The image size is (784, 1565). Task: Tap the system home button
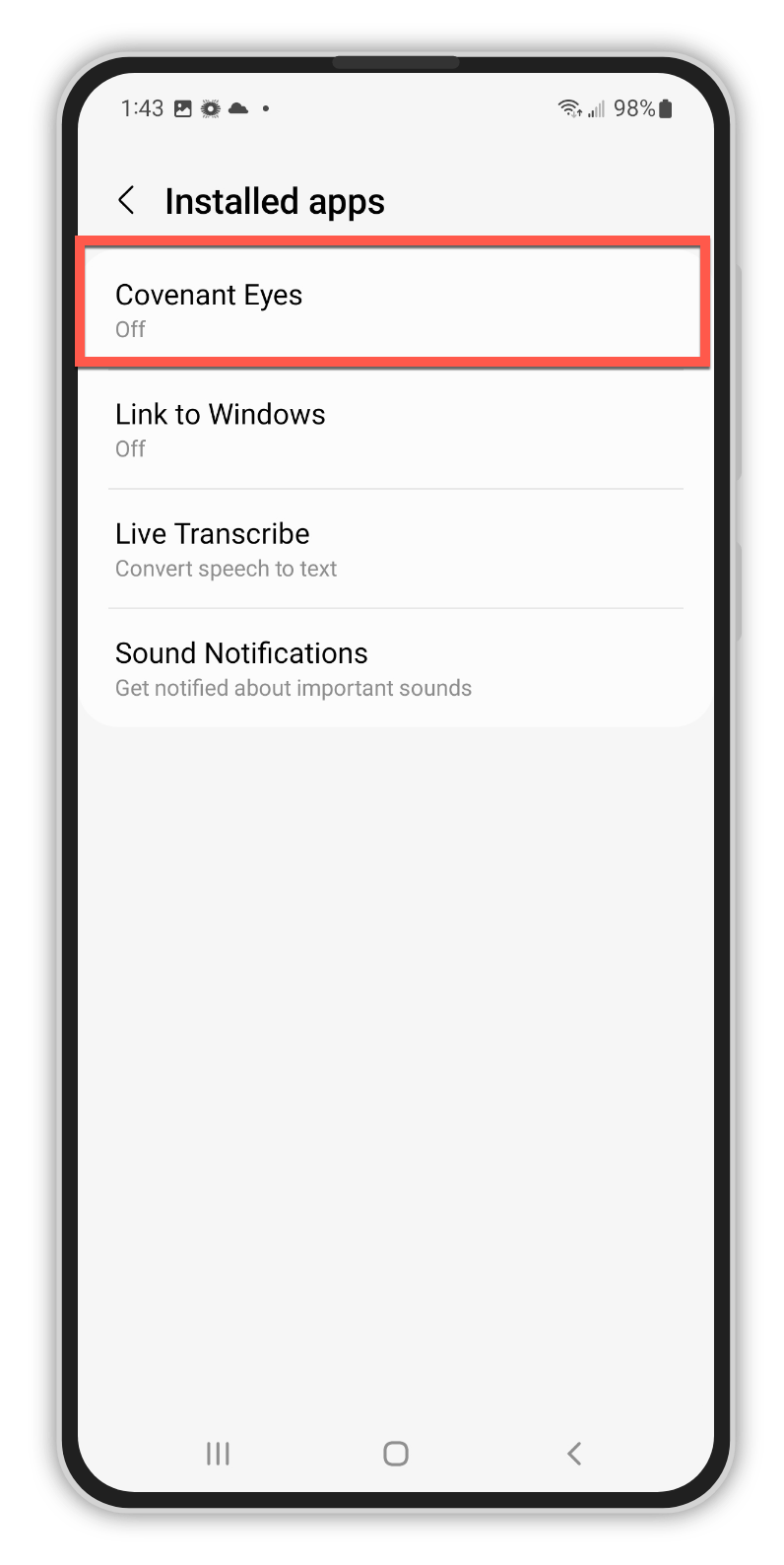(396, 1453)
